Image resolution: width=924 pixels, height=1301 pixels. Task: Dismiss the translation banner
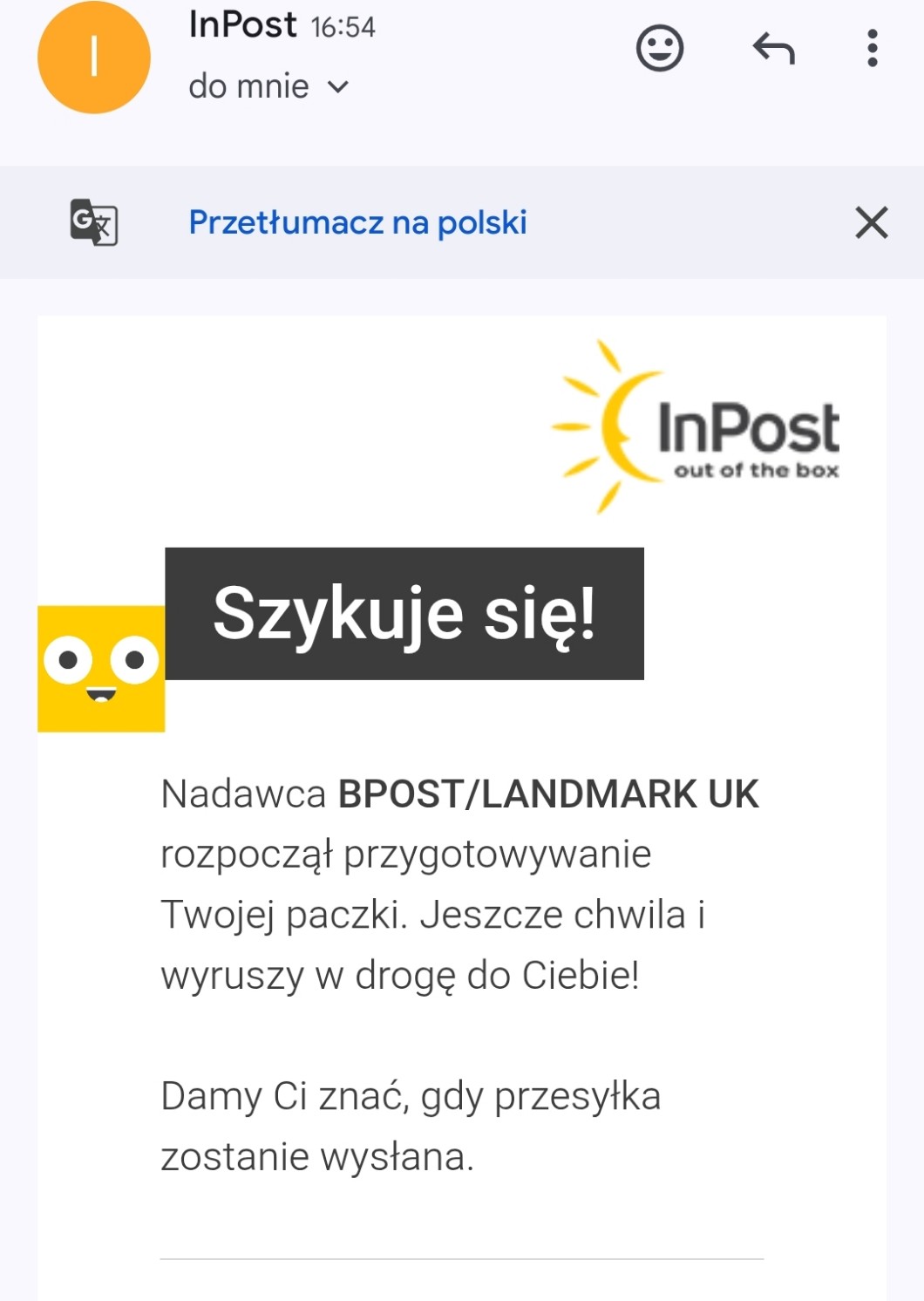[871, 222]
